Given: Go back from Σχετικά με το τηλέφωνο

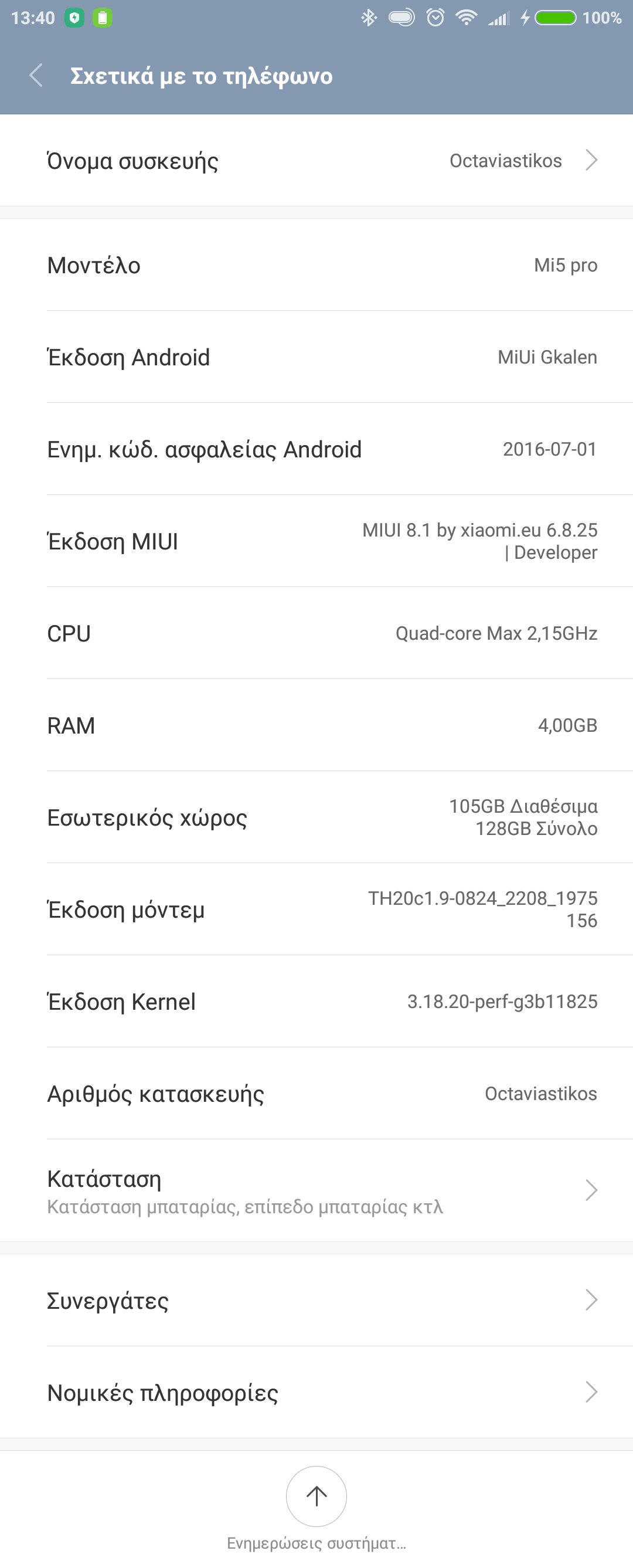Looking at the screenshot, I should tap(36, 76).
